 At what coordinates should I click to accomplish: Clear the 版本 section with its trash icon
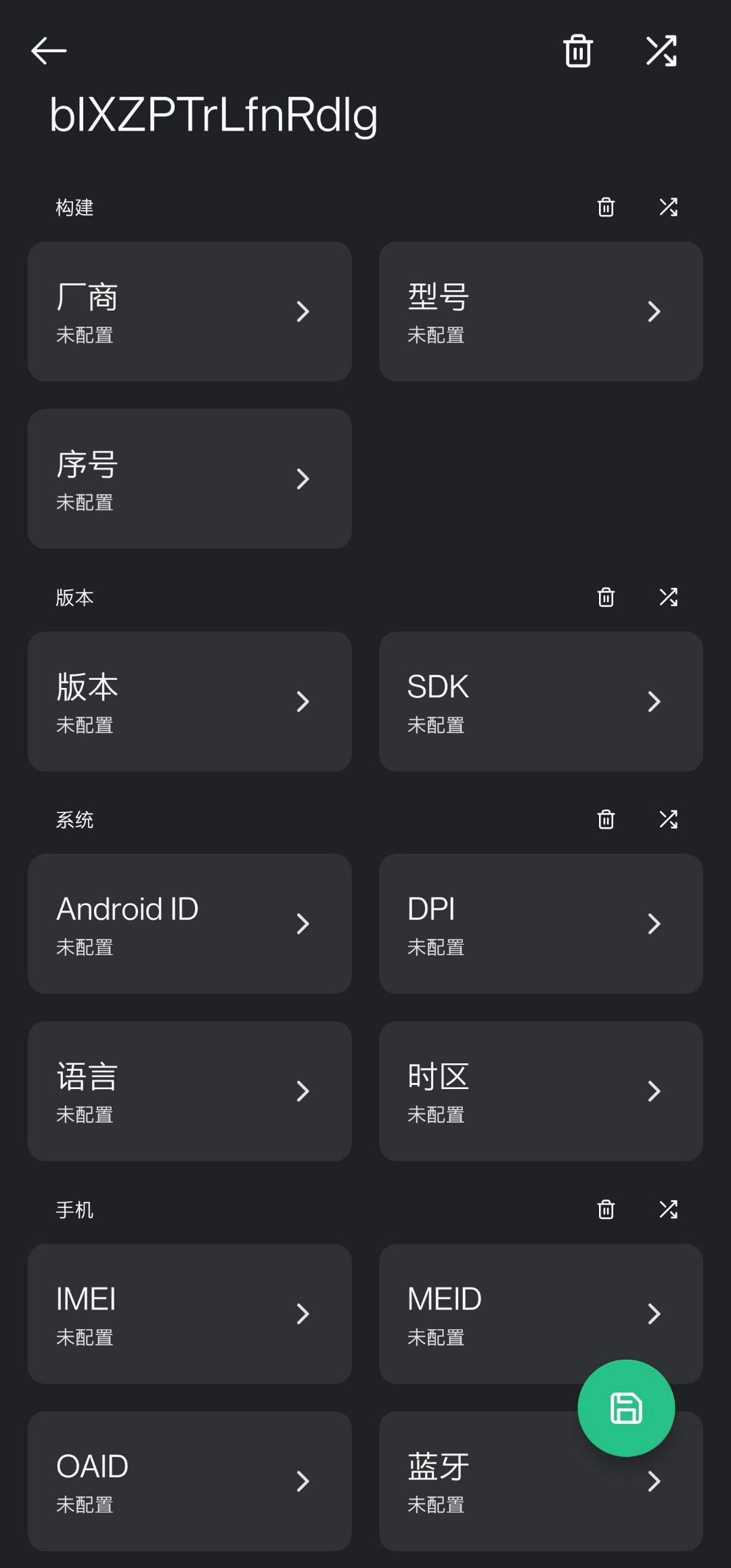(x=606, y=597)
